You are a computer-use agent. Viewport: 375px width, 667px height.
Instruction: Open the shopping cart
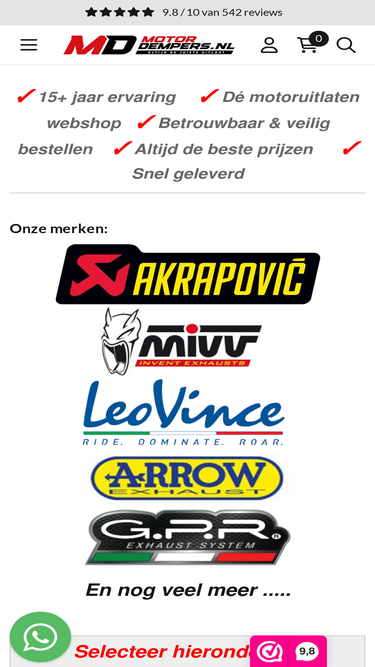point(312,43)
